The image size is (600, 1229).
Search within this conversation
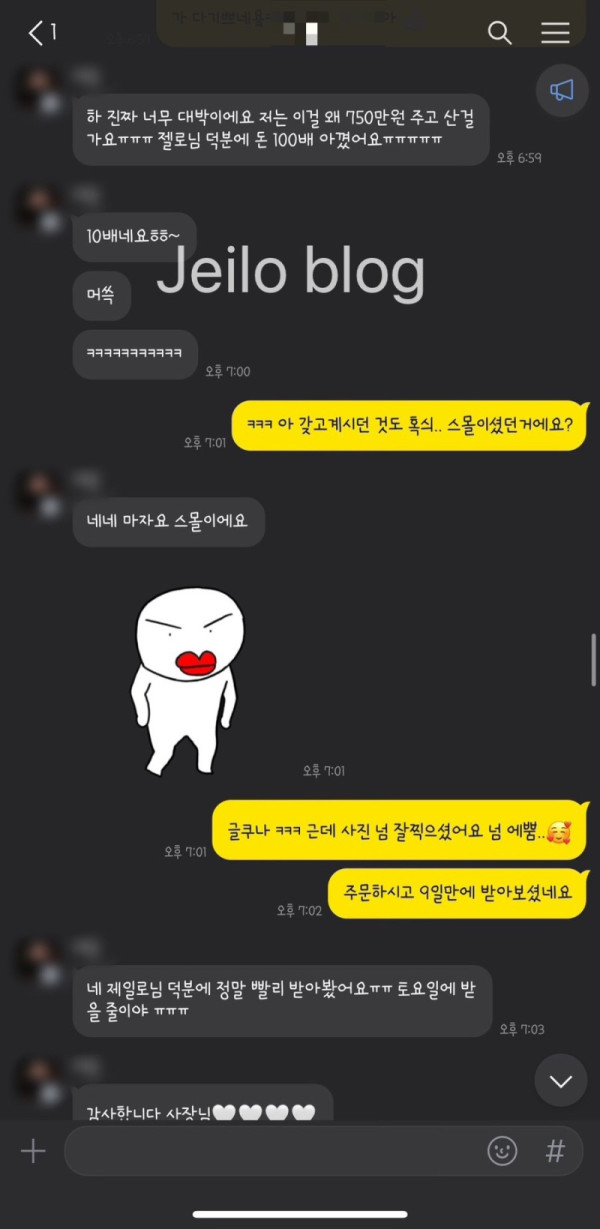tap(499, 33)
